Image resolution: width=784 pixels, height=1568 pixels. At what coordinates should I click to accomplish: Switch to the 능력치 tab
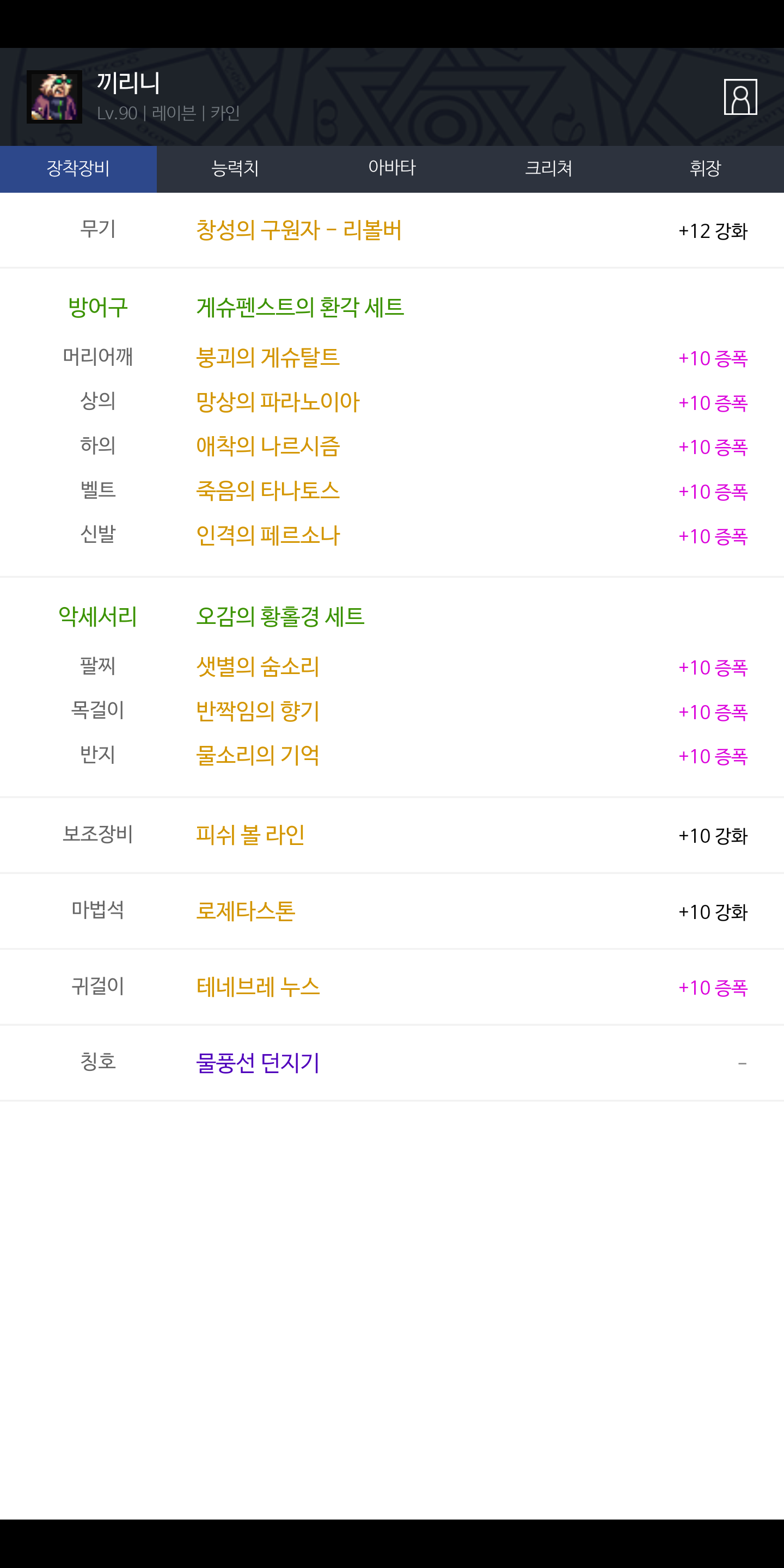235,169
